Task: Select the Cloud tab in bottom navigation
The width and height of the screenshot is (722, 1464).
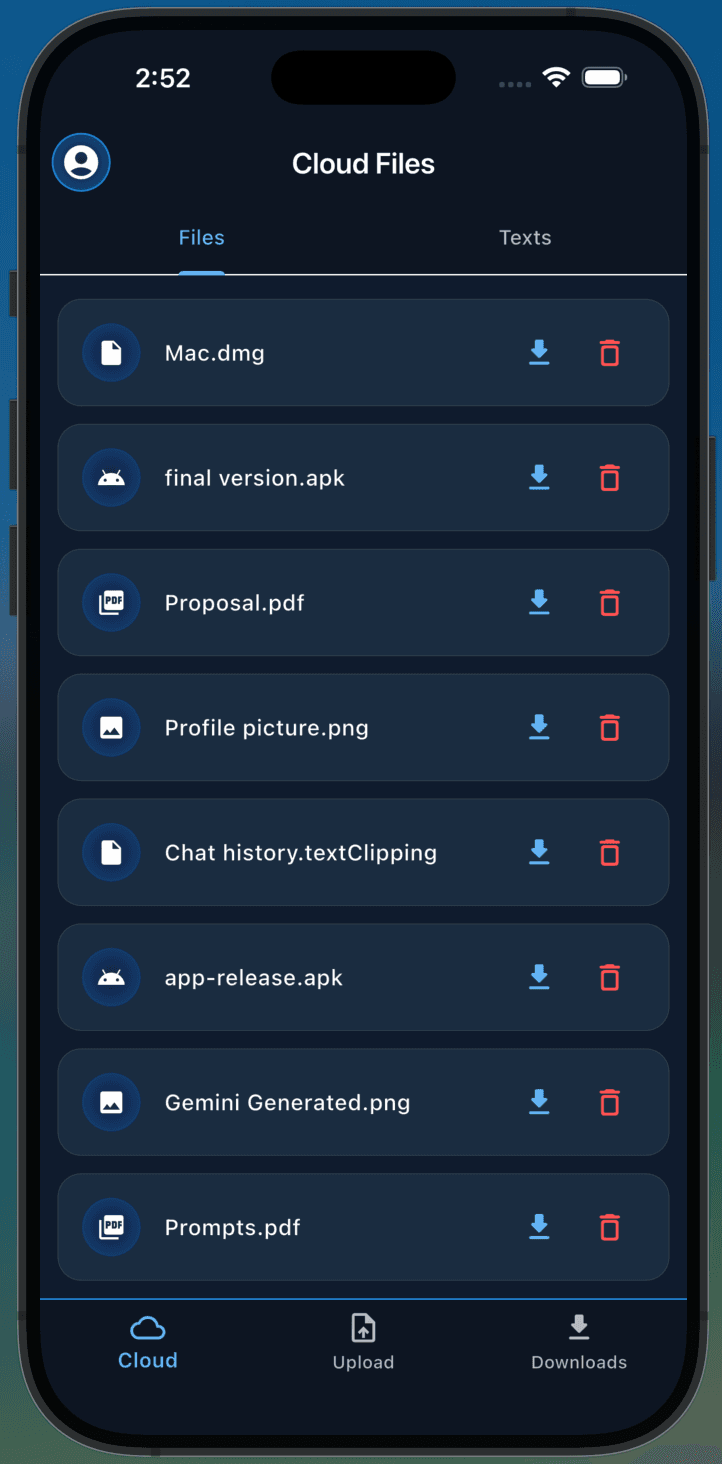Action: (147, 1340)
